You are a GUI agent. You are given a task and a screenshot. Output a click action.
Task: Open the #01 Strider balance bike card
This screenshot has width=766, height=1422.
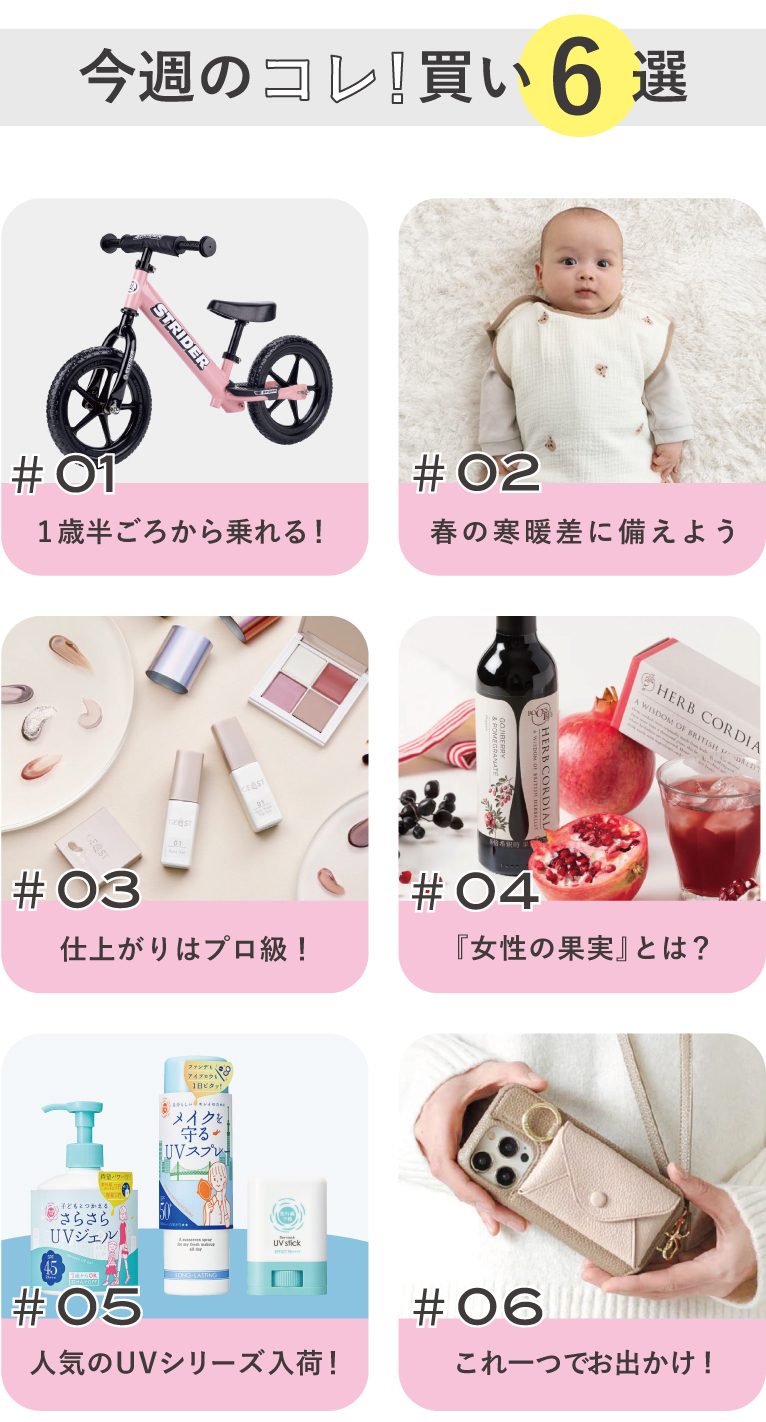click(185, 386)
